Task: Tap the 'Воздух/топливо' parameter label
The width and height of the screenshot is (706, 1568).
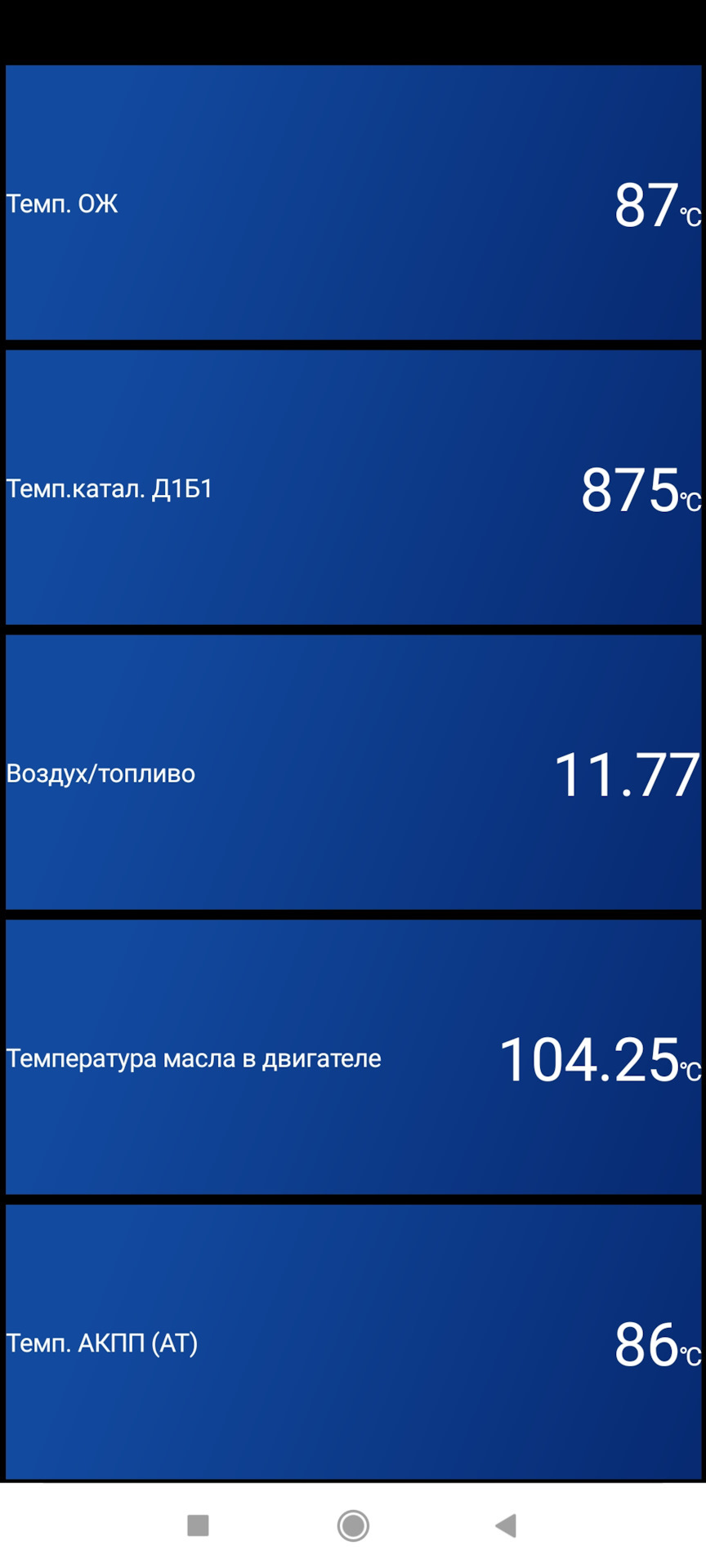Action: 100,773
